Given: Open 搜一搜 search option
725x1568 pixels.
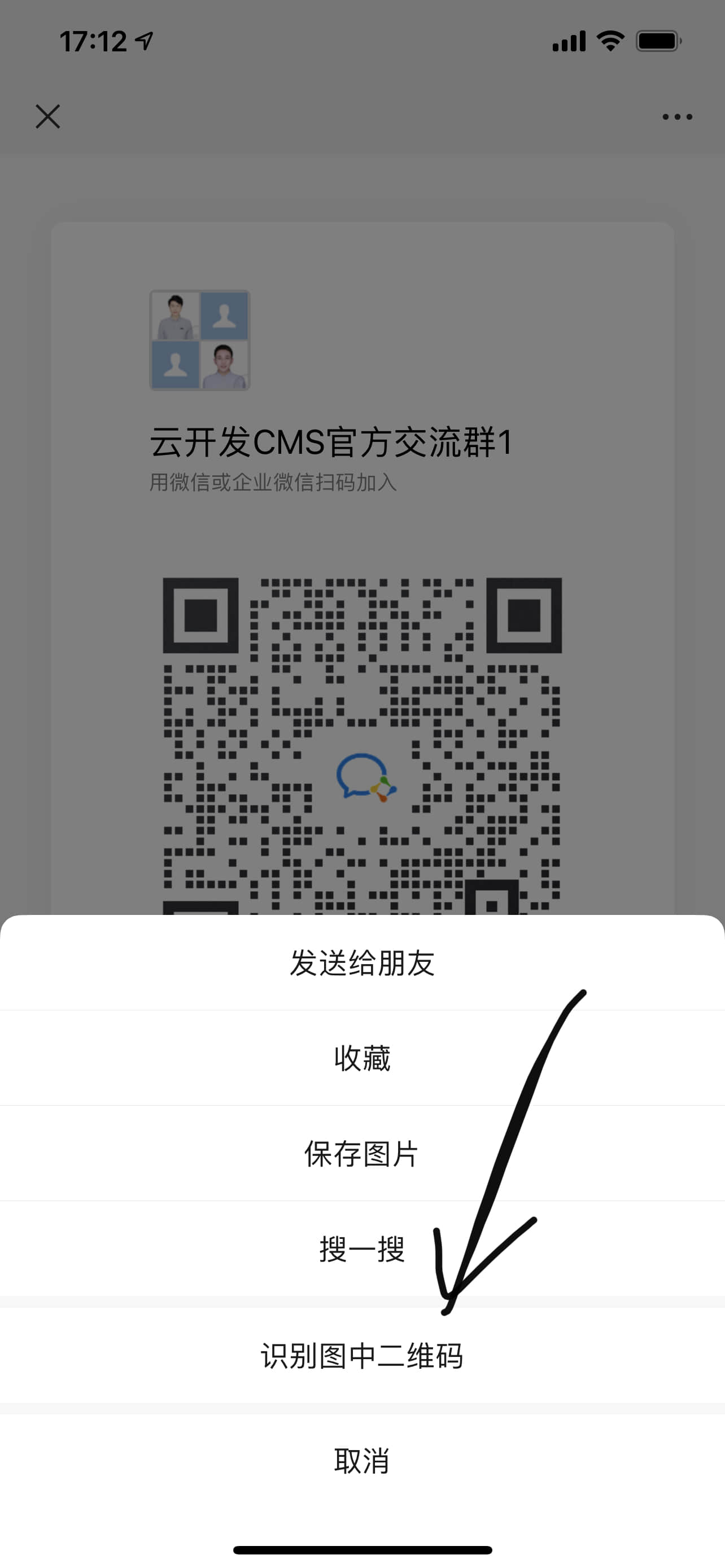Looking at the screenshot, I should click(362, 1249).
